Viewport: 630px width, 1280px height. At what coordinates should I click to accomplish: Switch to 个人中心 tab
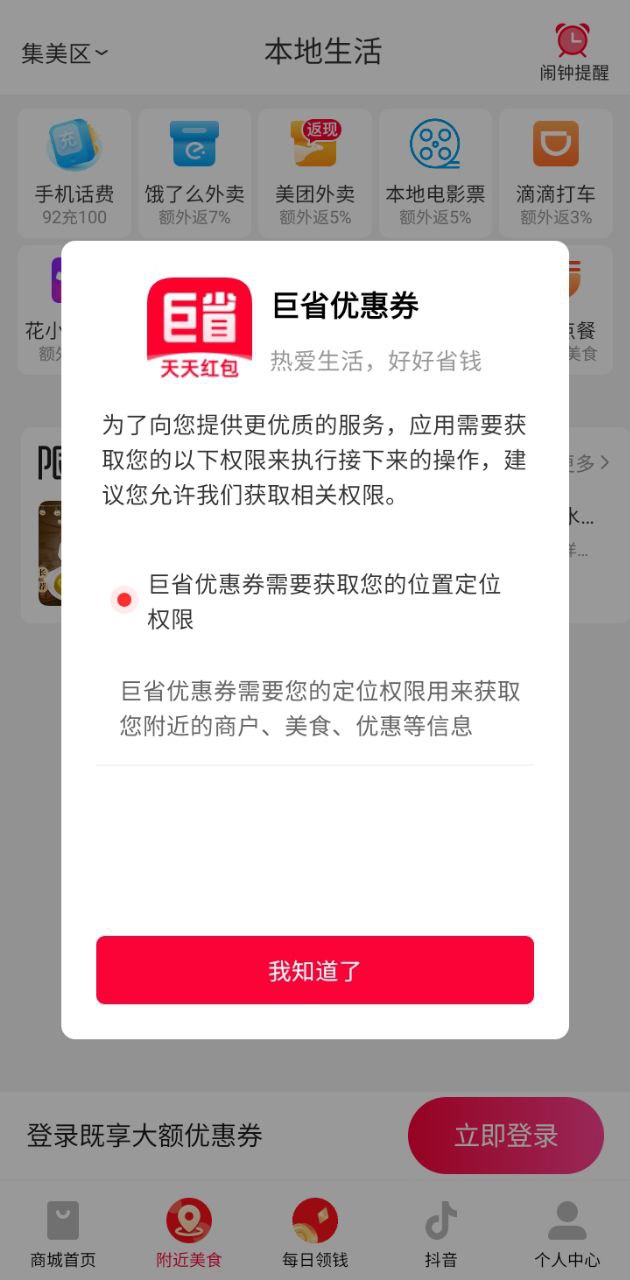click(x=567, y=1234)
